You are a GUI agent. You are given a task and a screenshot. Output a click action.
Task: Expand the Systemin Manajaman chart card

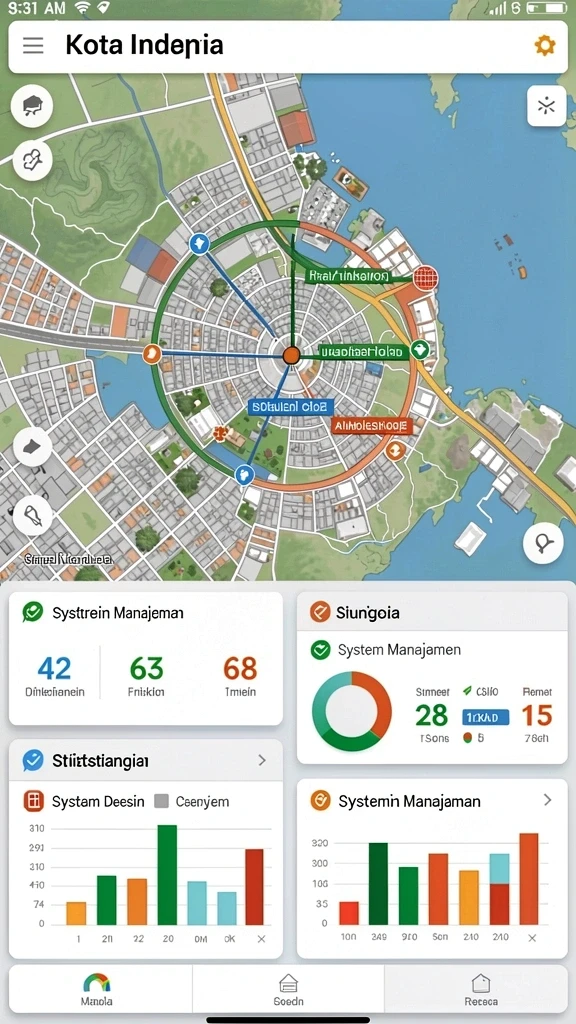coord(547,800)
